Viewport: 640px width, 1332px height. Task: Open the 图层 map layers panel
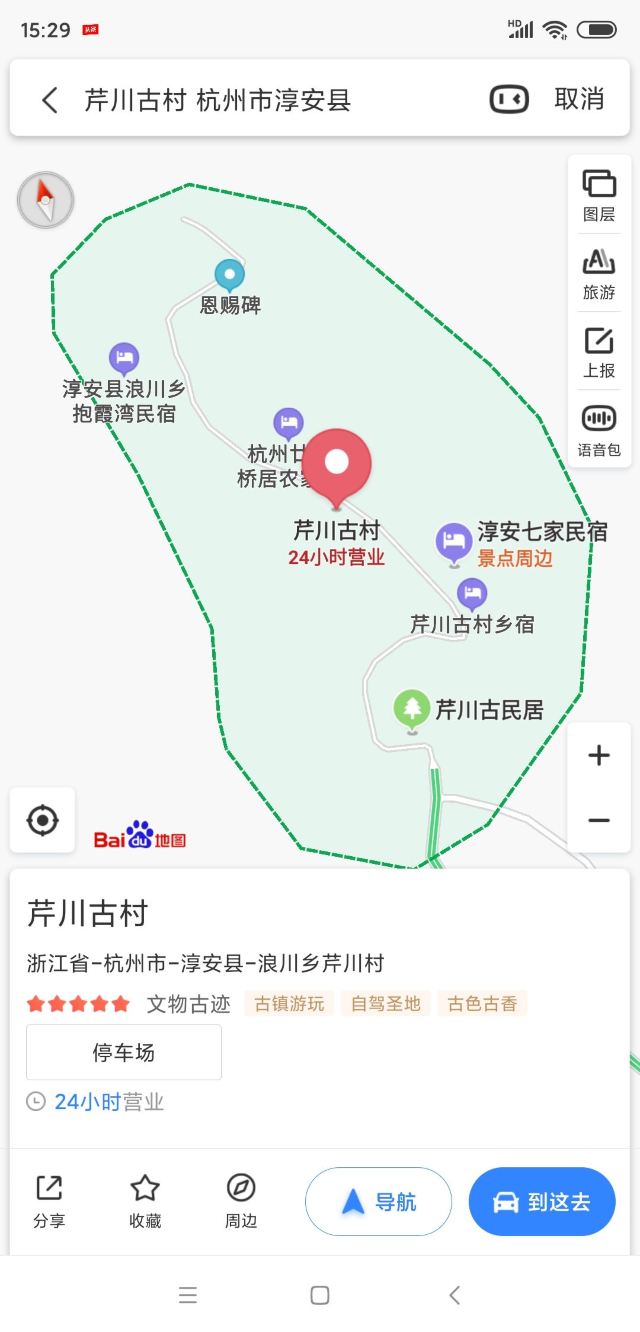(599, 195)
